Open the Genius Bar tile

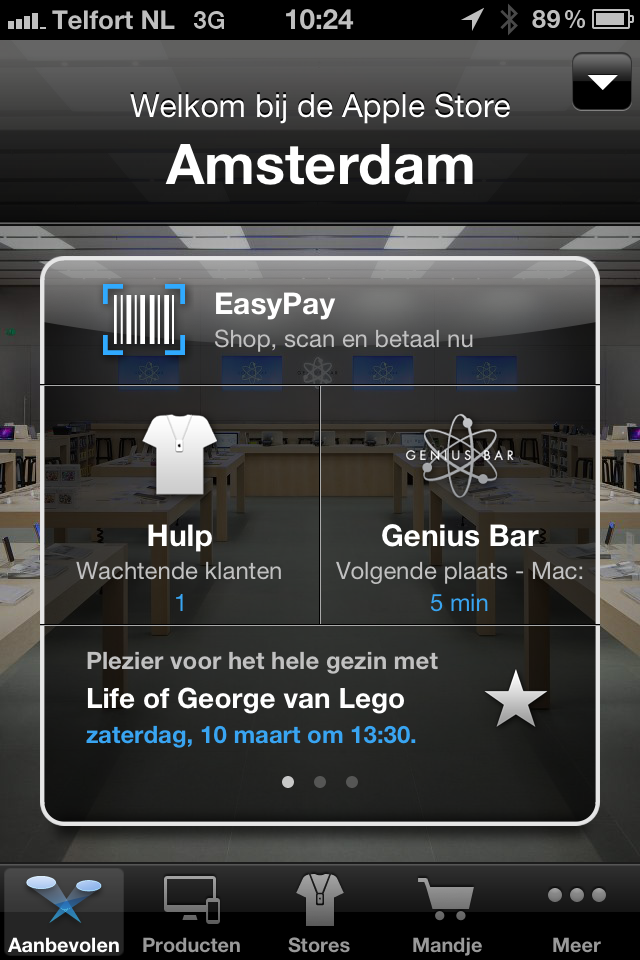click(460, 505)
